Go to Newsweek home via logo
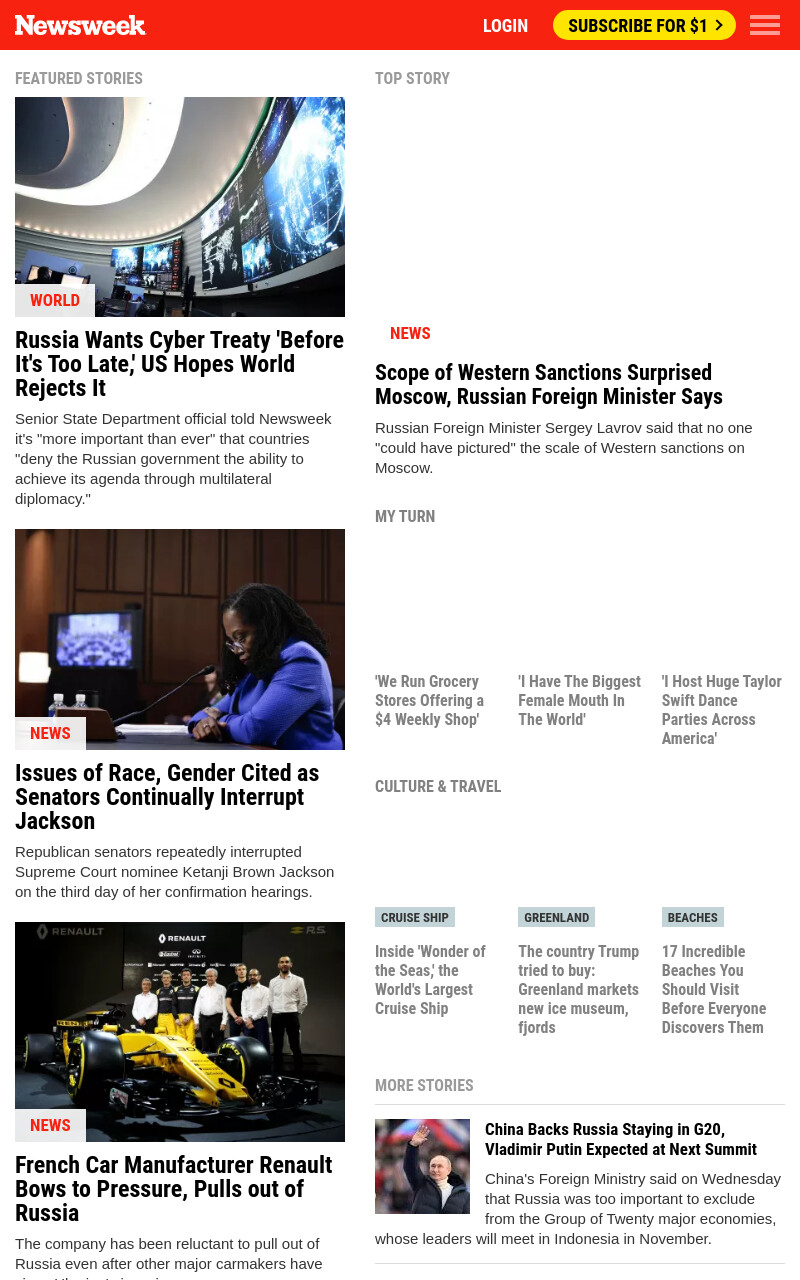This screenshot has width=800, height=1280. (x=80, y=25)
